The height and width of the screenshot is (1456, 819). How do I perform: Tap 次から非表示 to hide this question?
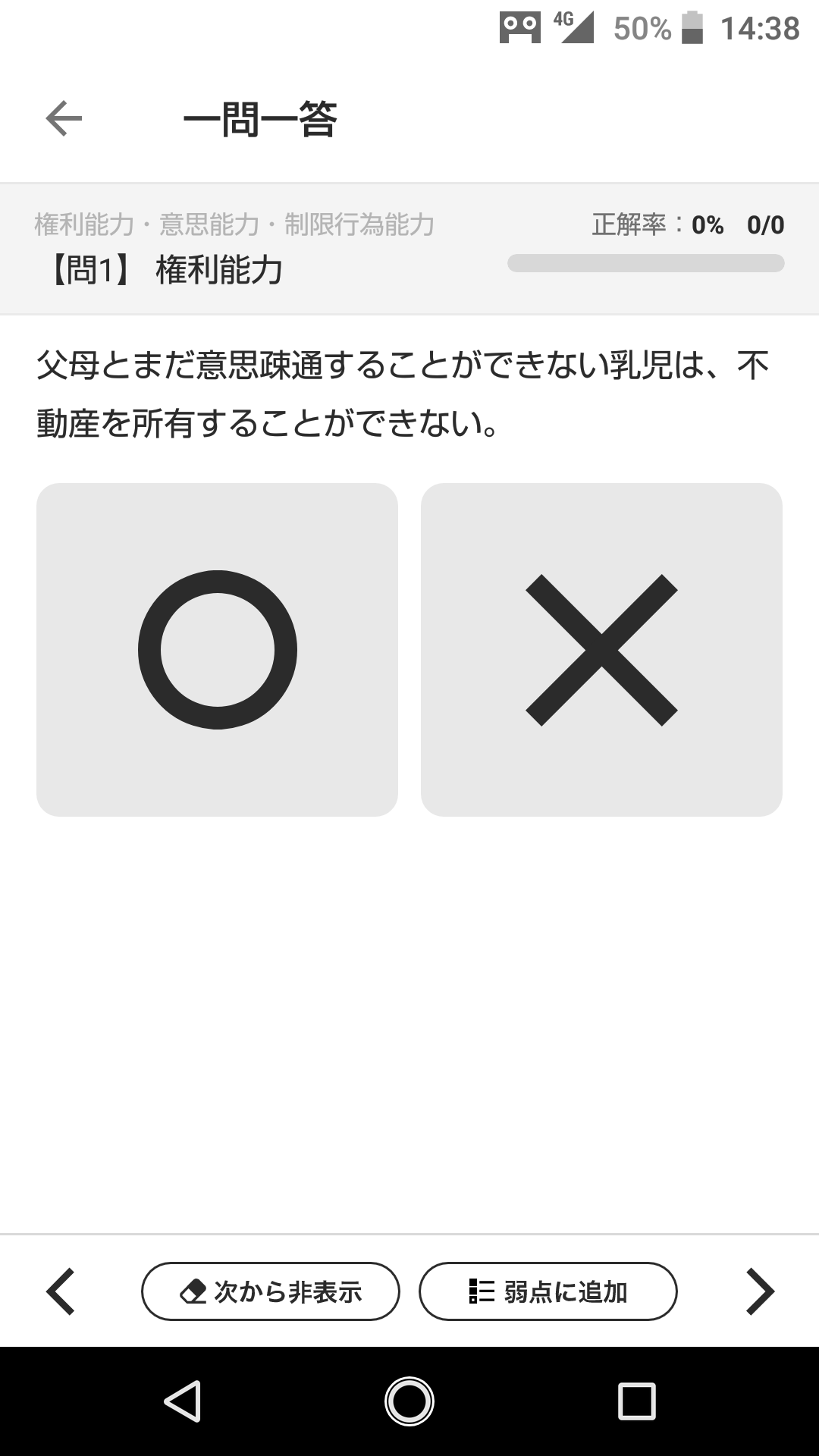click(x=271, y=1291)
